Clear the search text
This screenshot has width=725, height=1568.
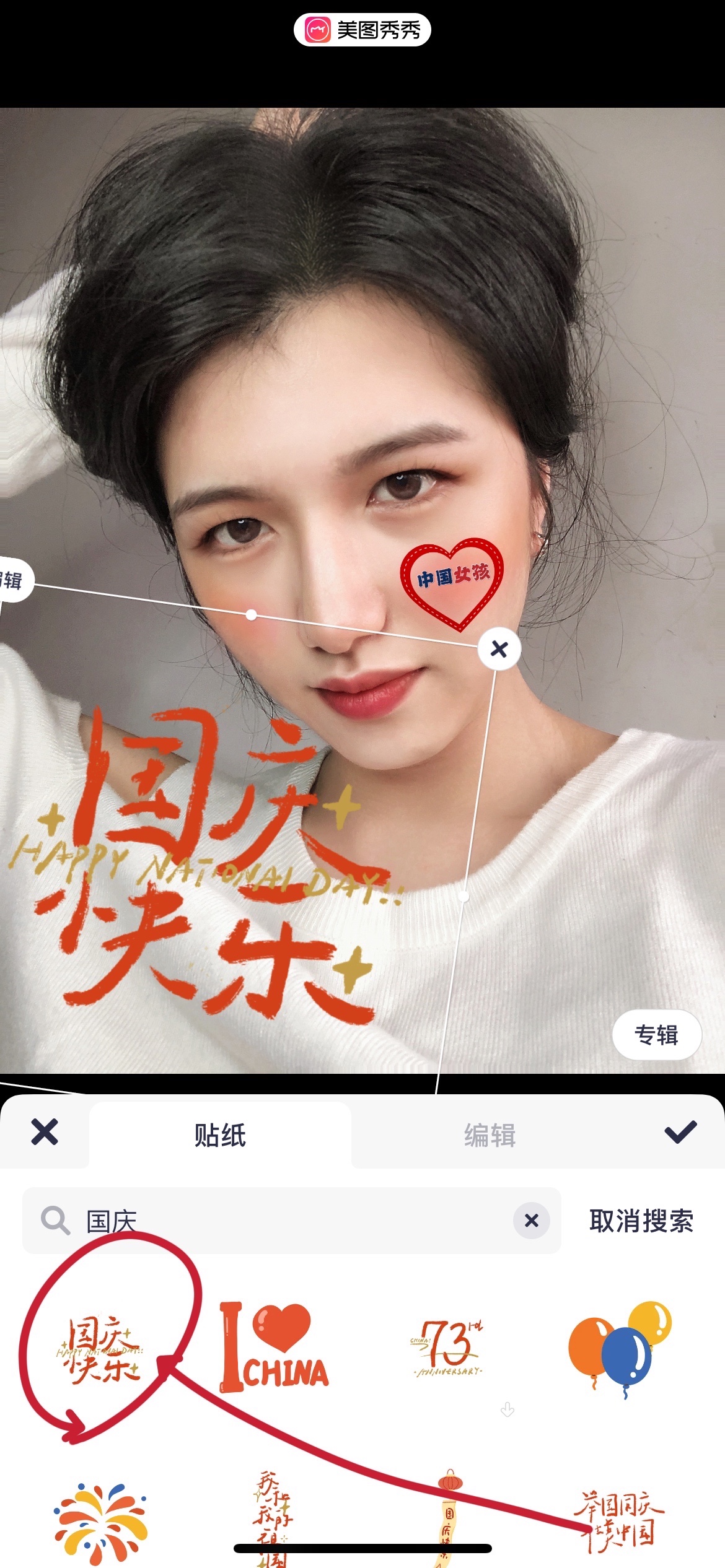click(531, 1221)
